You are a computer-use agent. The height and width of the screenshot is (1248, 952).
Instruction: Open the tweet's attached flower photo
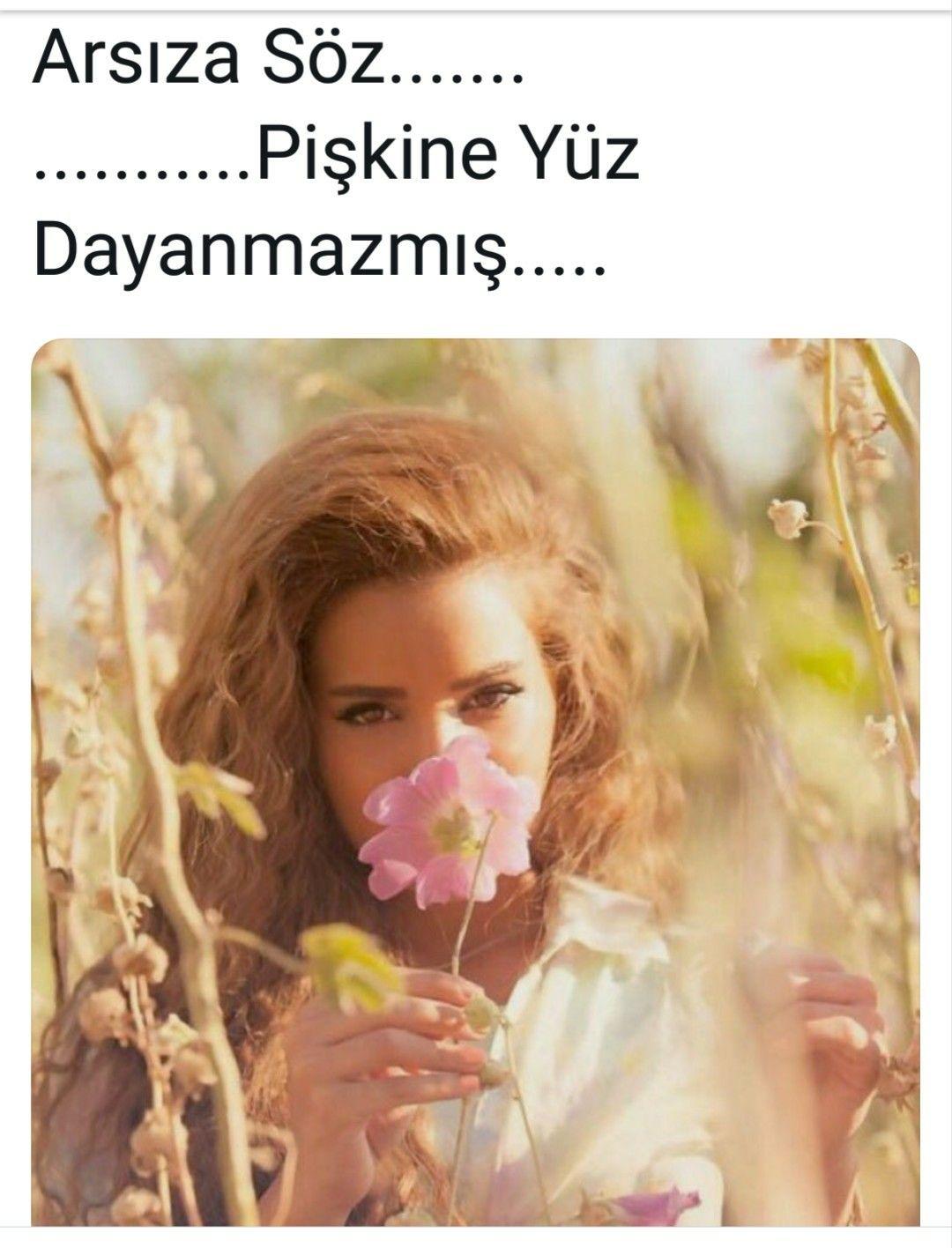tap(476, 783)
